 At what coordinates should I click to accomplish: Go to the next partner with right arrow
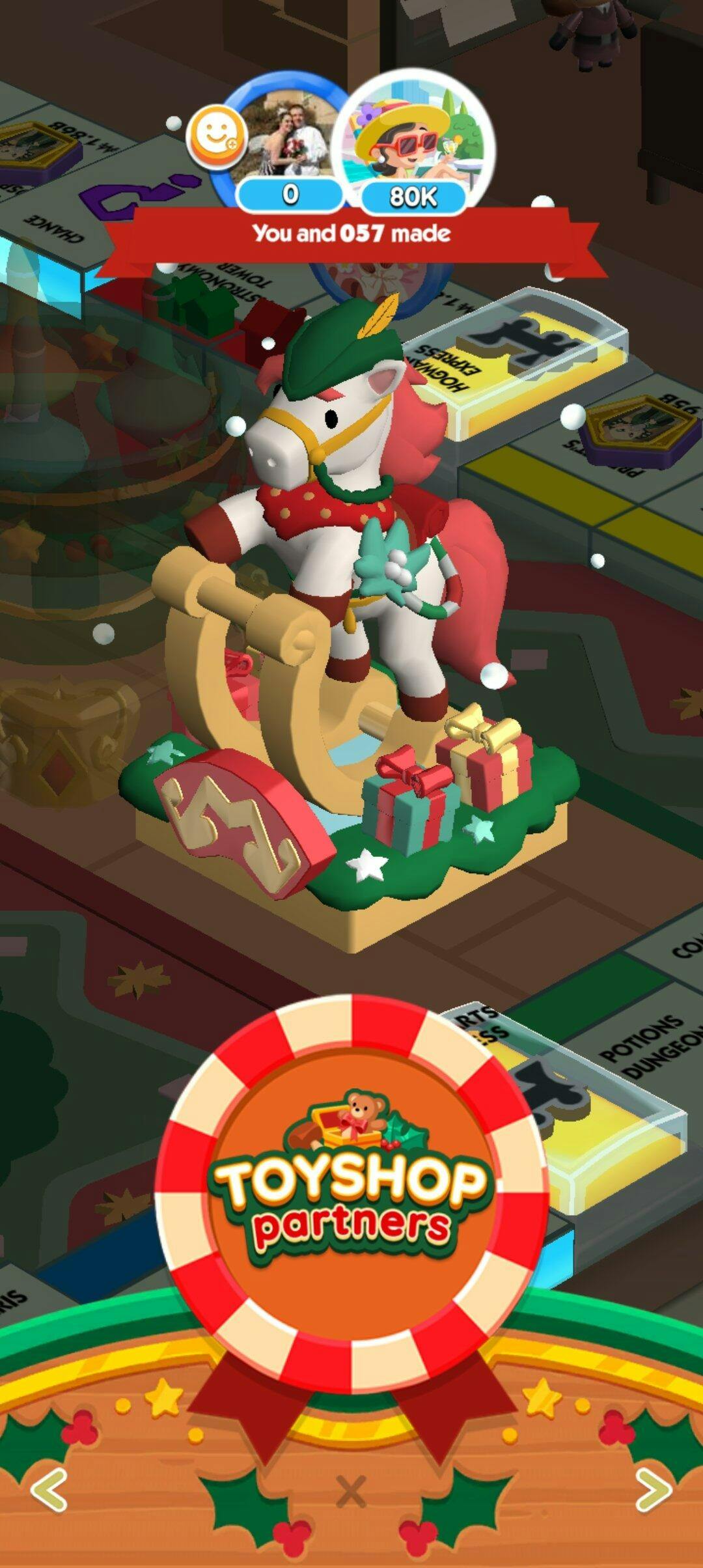(653, 1489)
